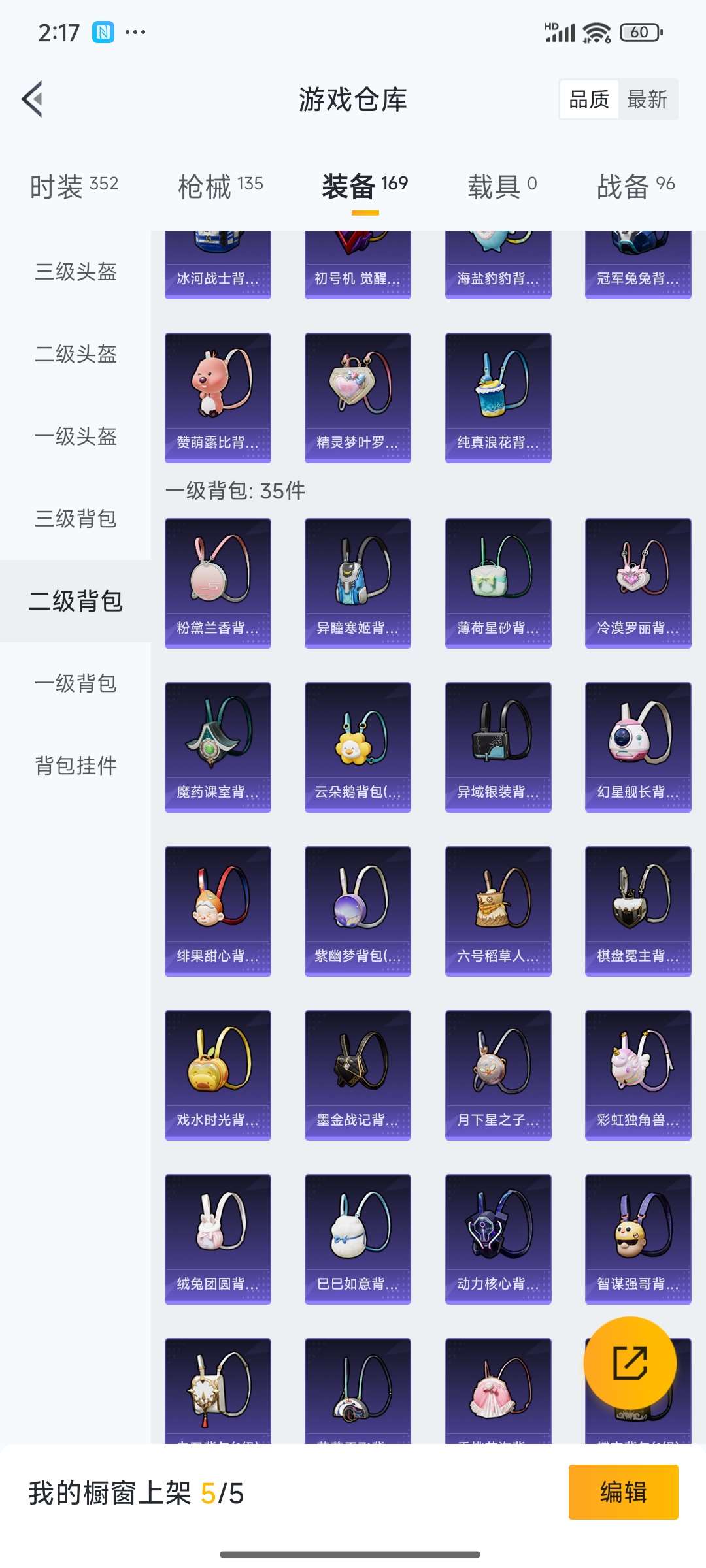706x1568 pixels.
Task: Sort by 品质
Action: tap(589, 99)
